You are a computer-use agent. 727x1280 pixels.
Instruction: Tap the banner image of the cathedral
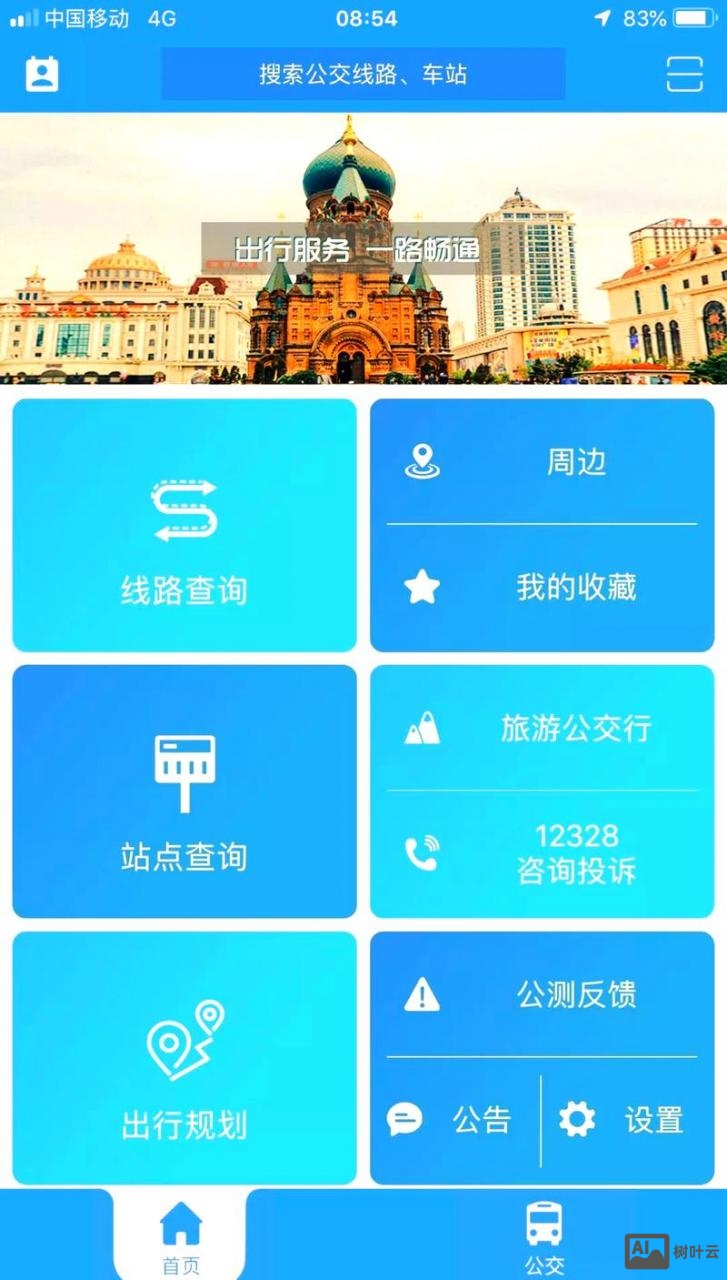[363, 248]
